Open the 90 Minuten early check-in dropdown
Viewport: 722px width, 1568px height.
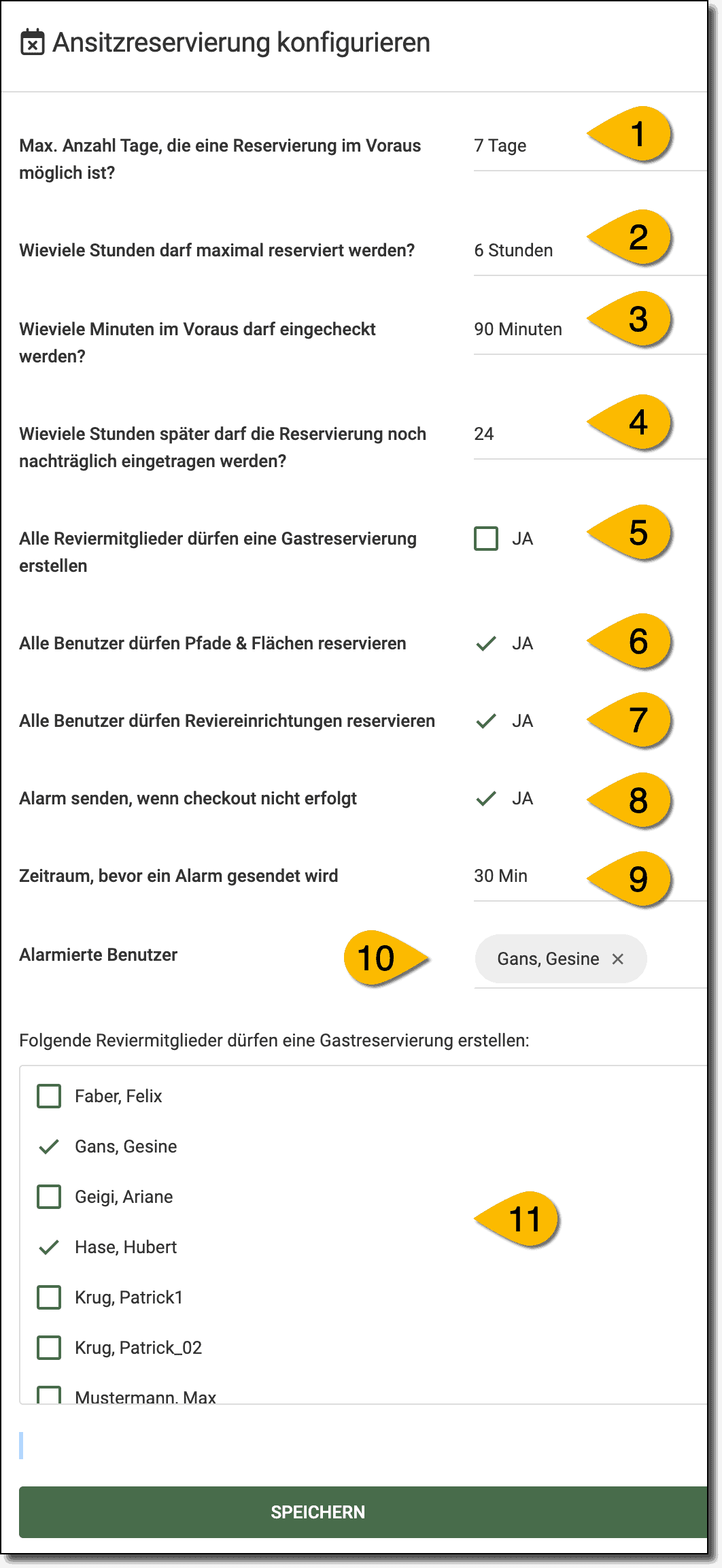tap(523, 330)
